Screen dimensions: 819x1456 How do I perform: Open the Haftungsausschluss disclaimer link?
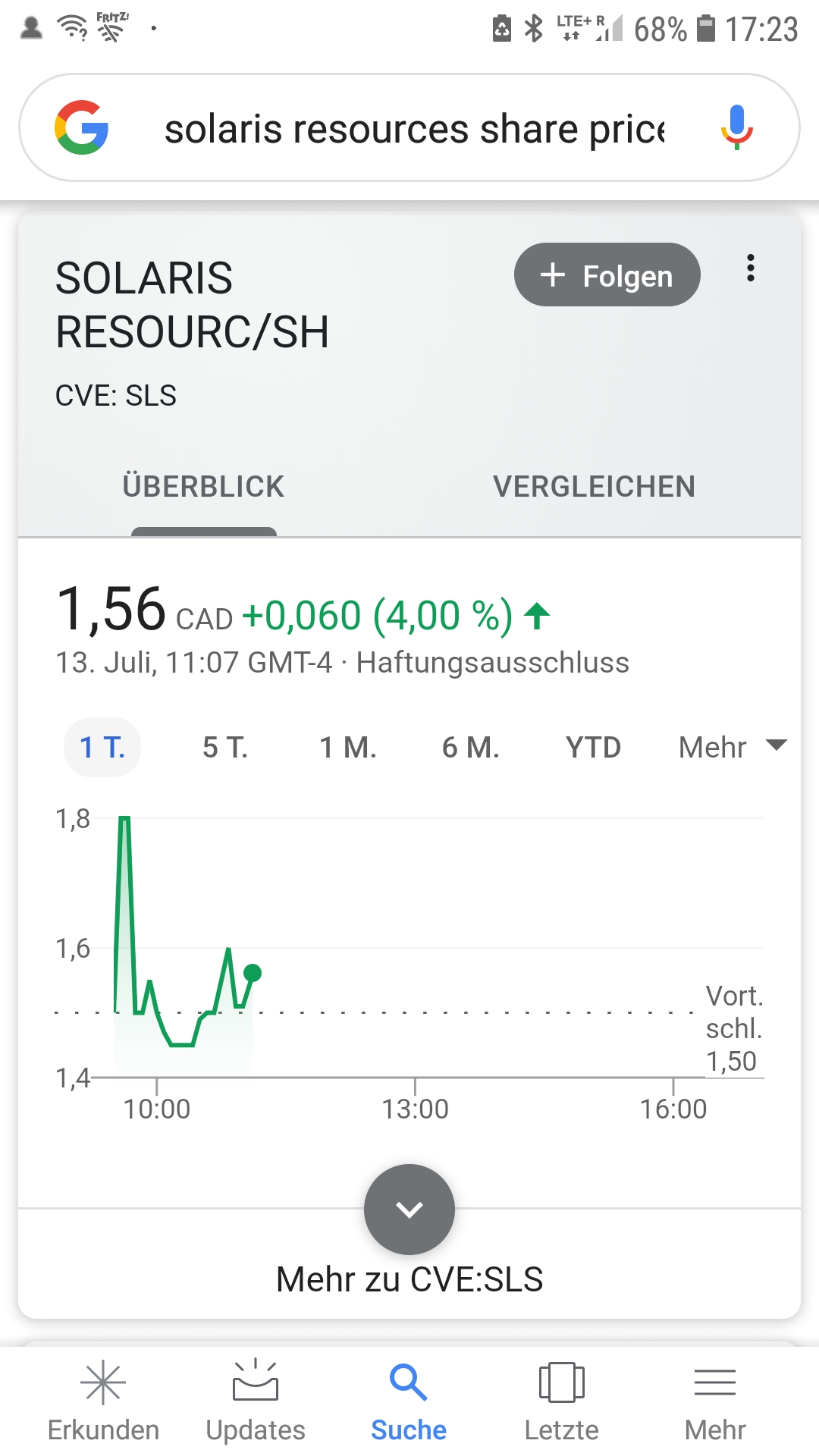[492, 663]
